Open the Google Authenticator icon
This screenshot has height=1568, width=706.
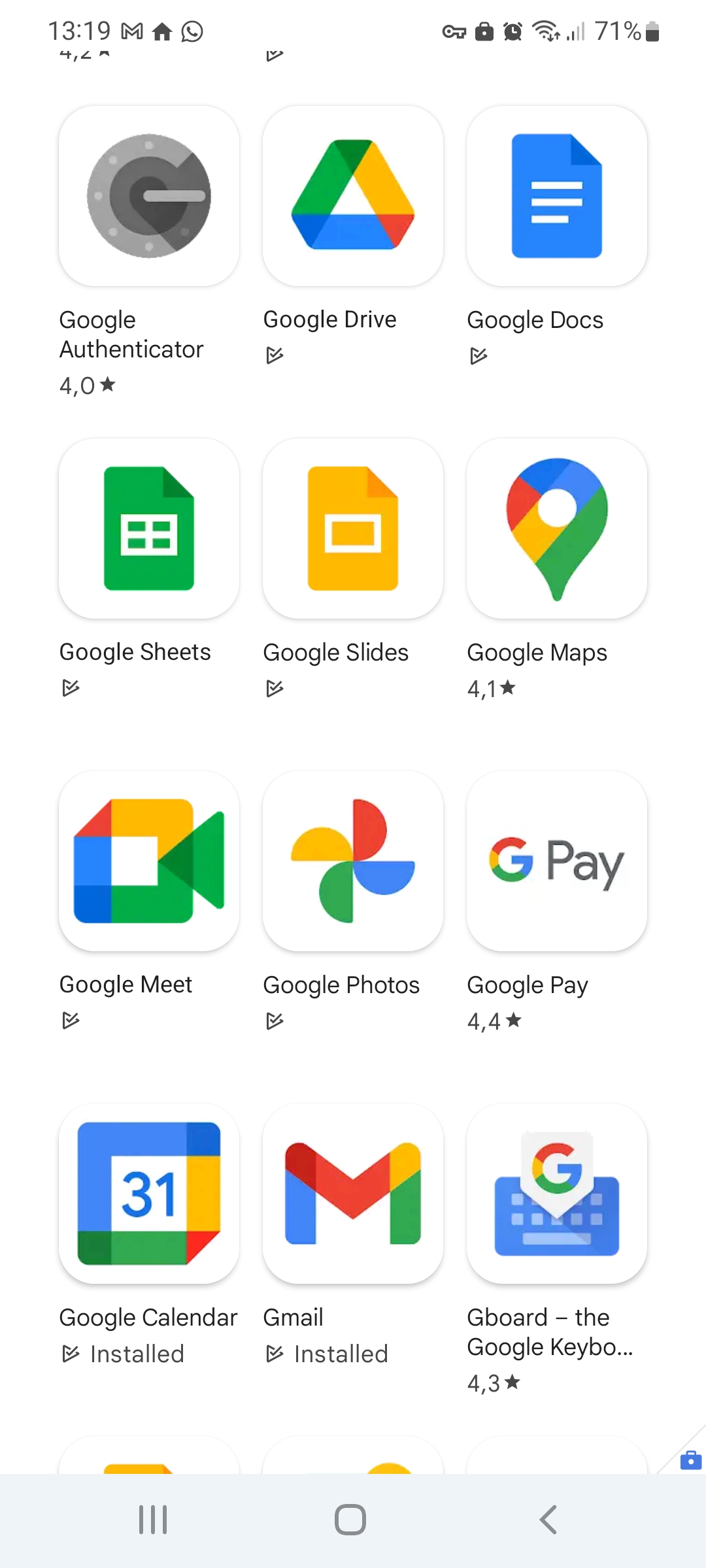point(148,196)
